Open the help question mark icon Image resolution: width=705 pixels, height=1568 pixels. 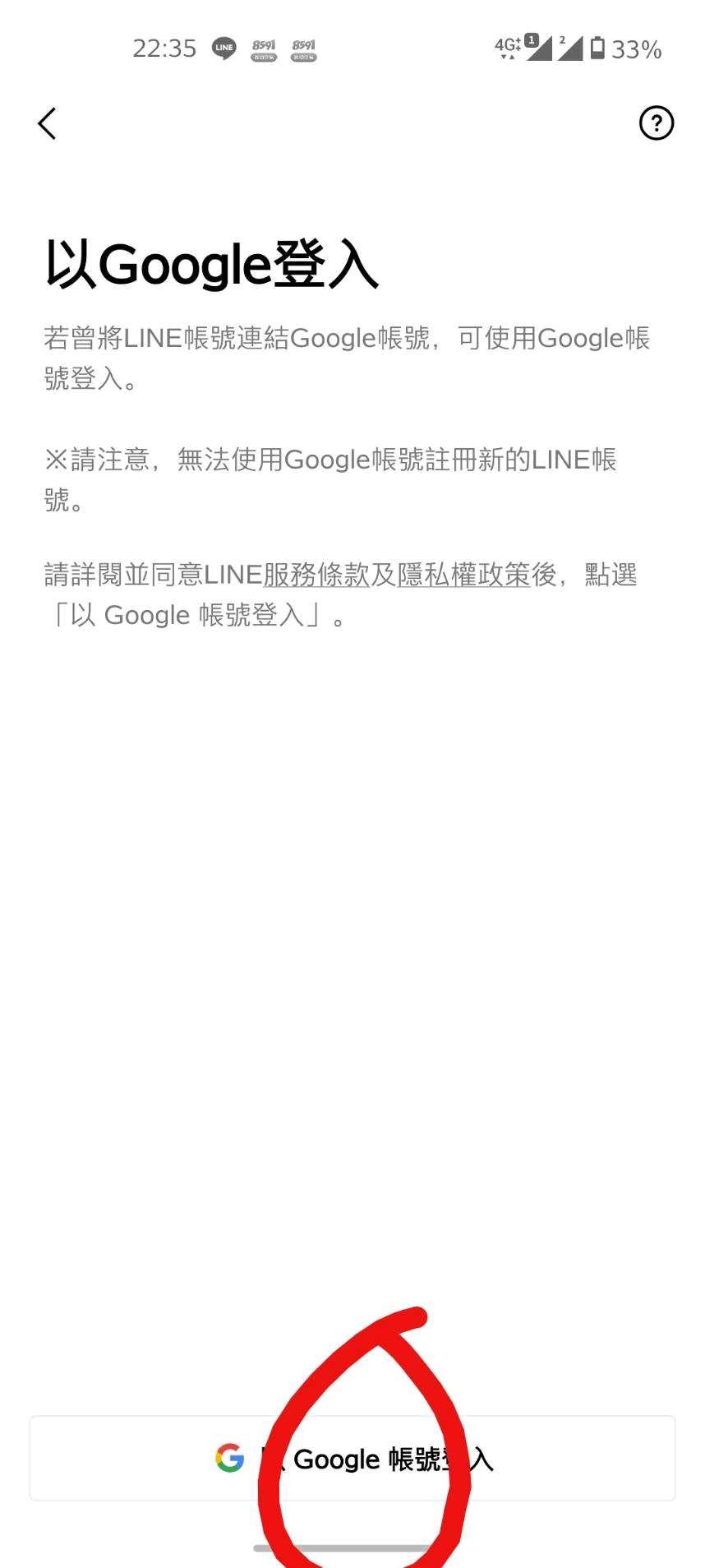click(x=656, y=124)
